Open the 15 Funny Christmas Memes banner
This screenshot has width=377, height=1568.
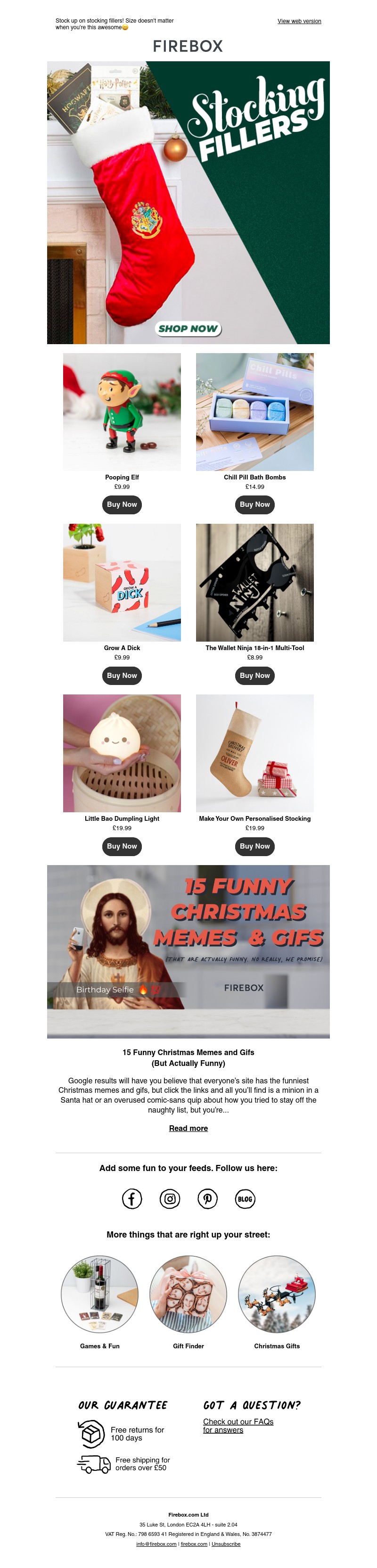click(x=188, y=951)
